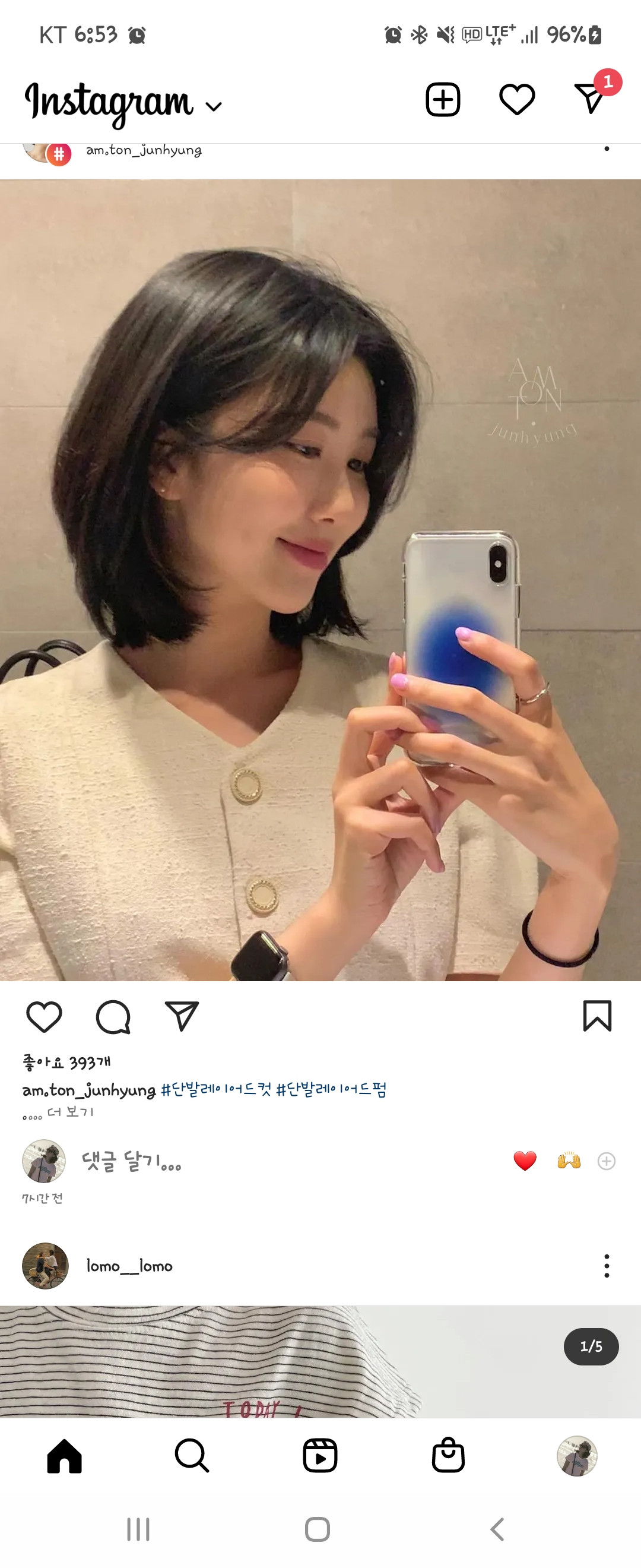
Task: Send the raised hands quick reaction
Action: coord(569,1161)
